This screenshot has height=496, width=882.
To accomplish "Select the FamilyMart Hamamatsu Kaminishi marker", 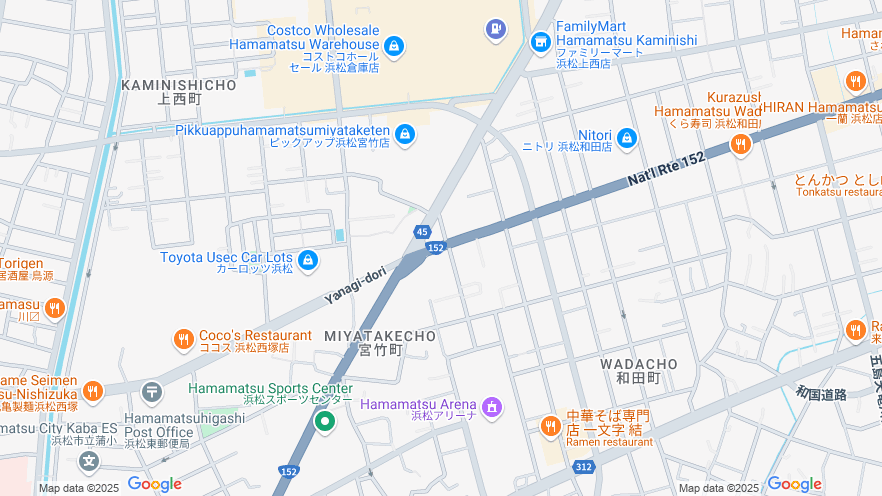I will 540,42.
